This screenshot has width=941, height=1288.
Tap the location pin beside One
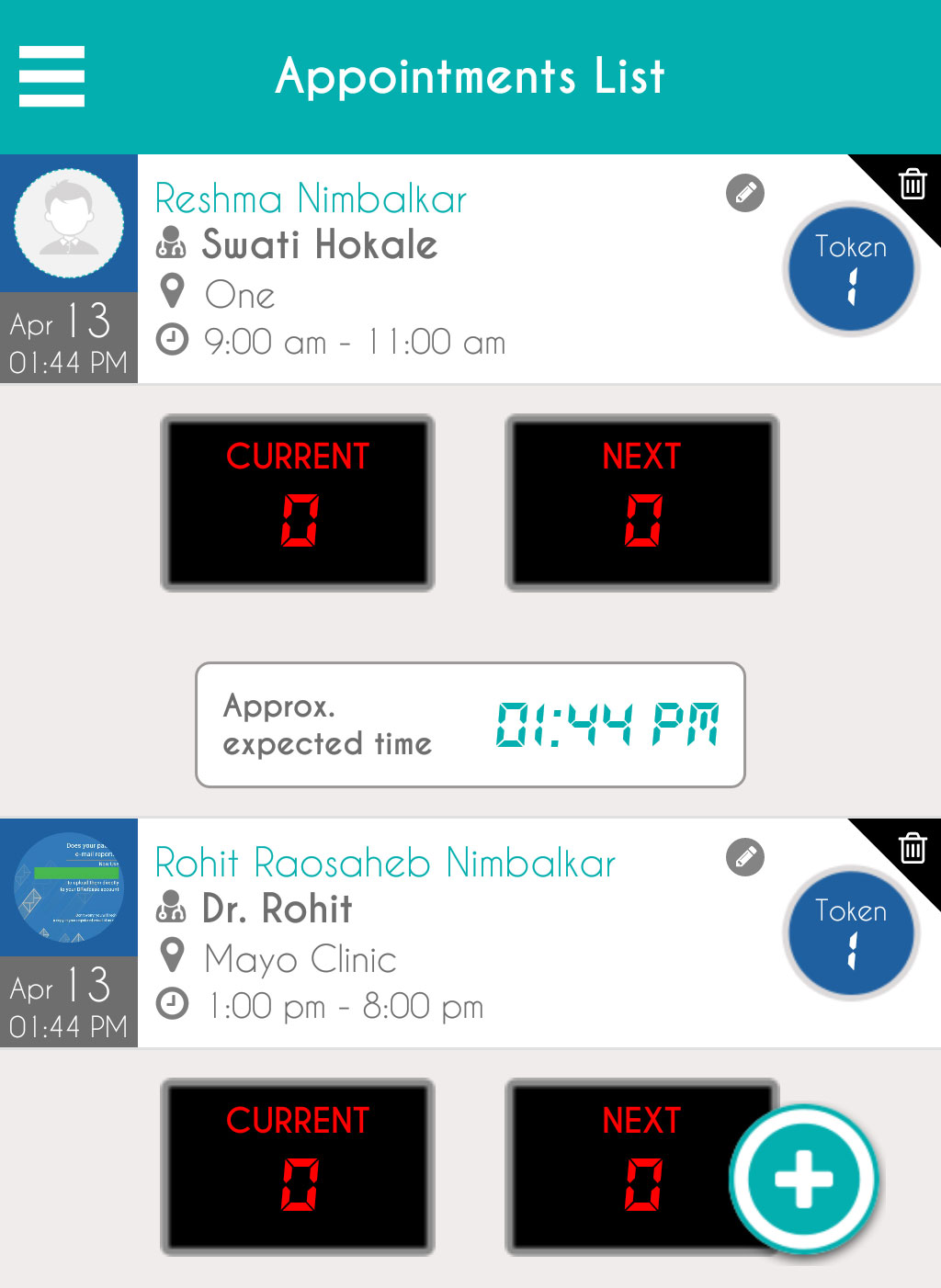click(171, 292)
